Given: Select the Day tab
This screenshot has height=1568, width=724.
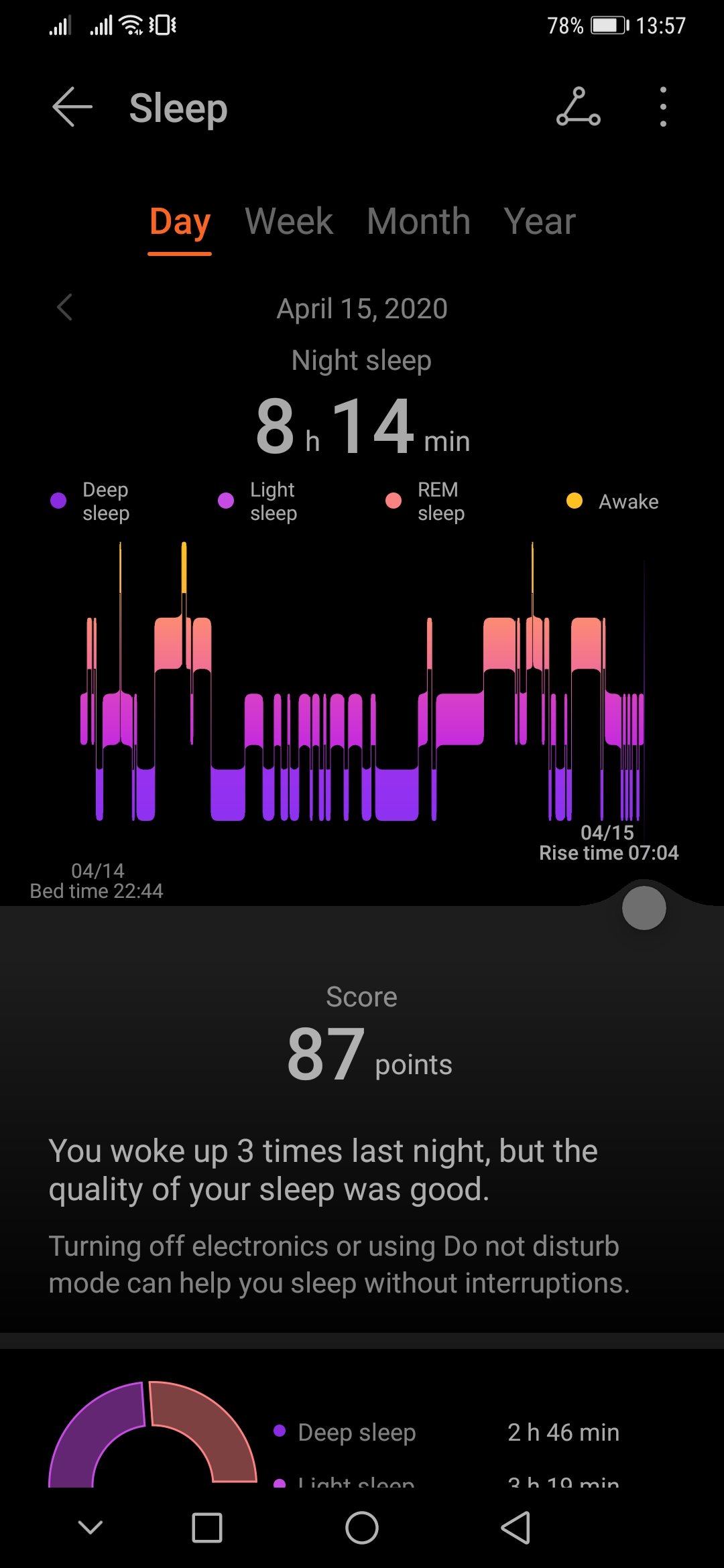Looking at the screenshot, I should click(180, 222).
